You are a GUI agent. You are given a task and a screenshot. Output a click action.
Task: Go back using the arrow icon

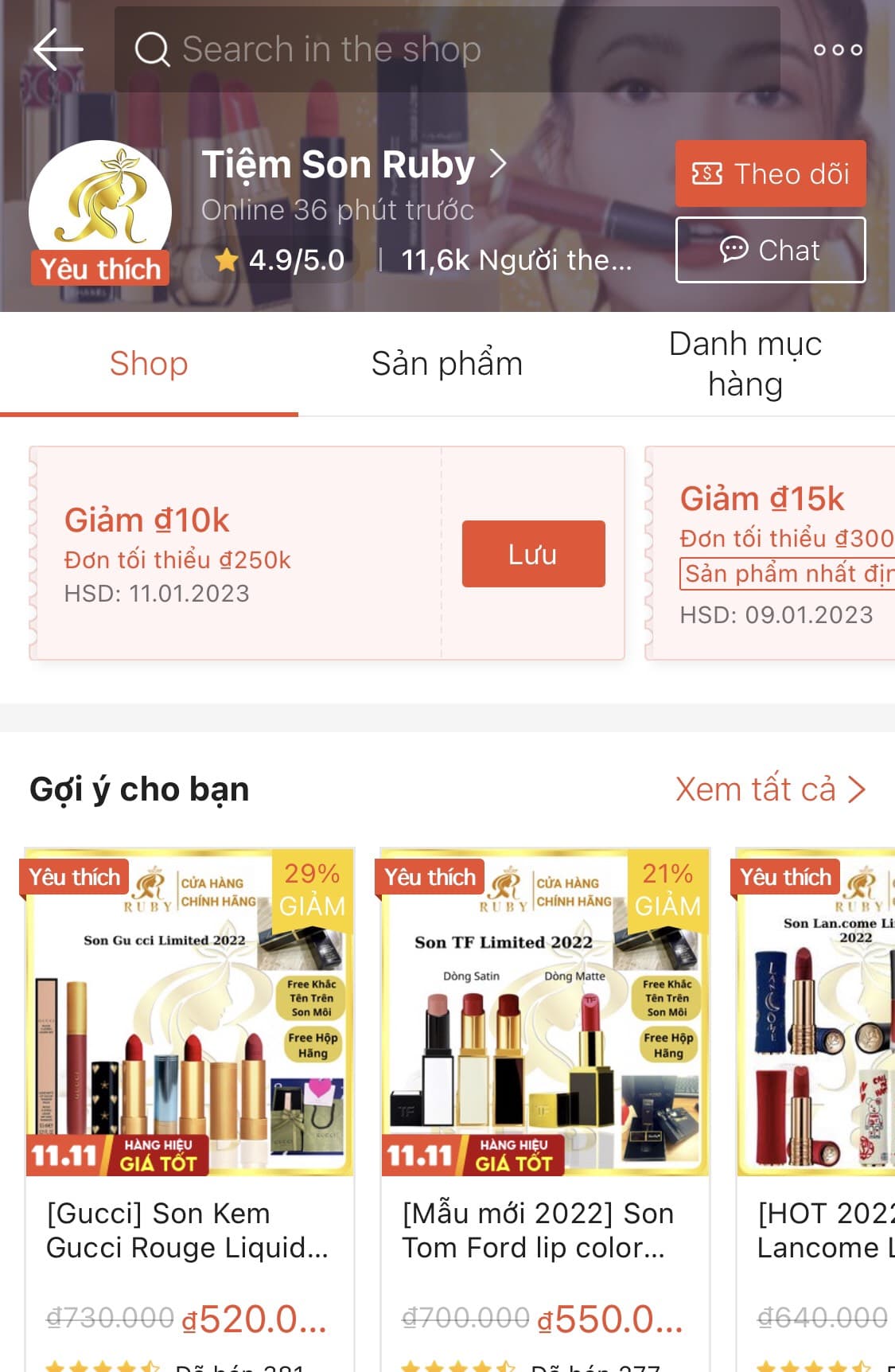pyautogui.click(x=57, y=49)
